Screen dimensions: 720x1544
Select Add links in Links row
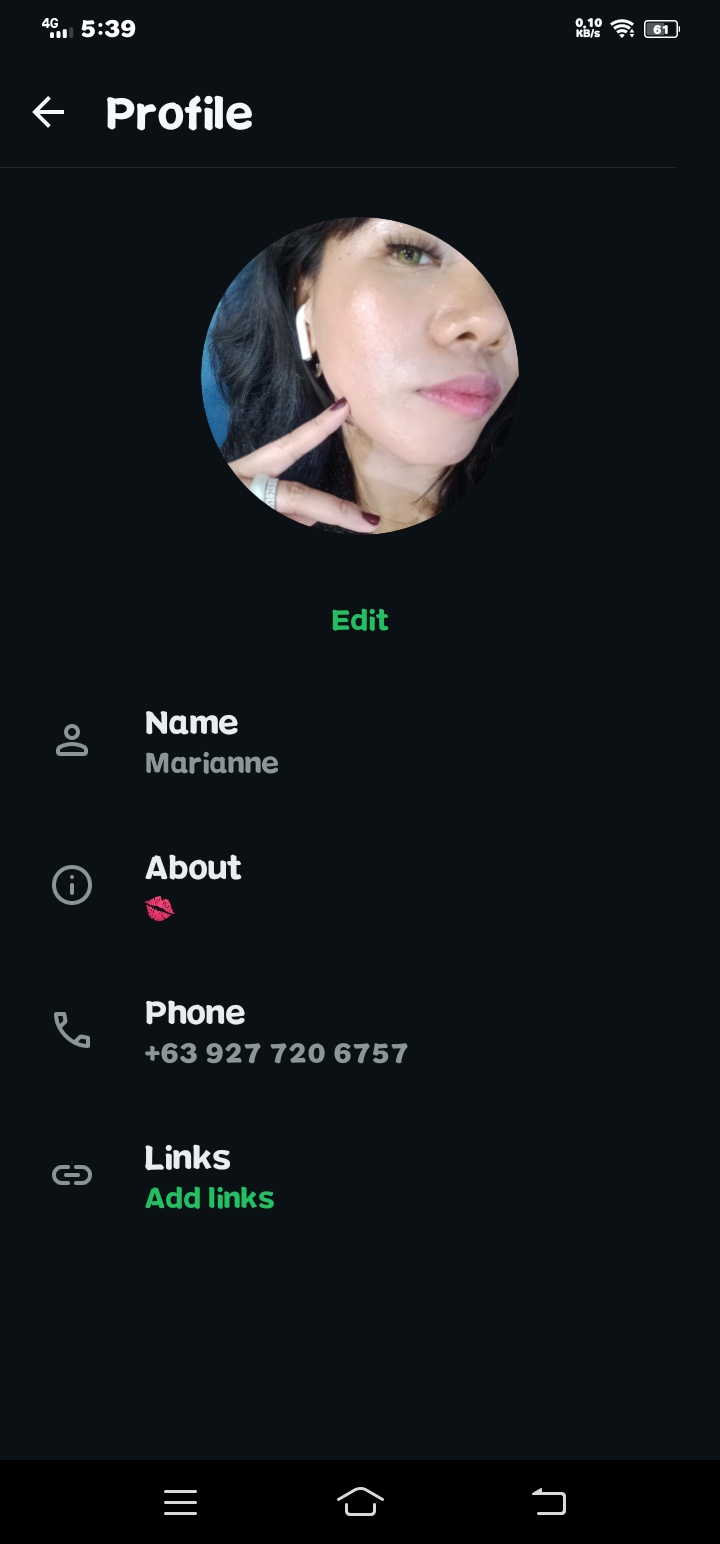coord(210,1198)
